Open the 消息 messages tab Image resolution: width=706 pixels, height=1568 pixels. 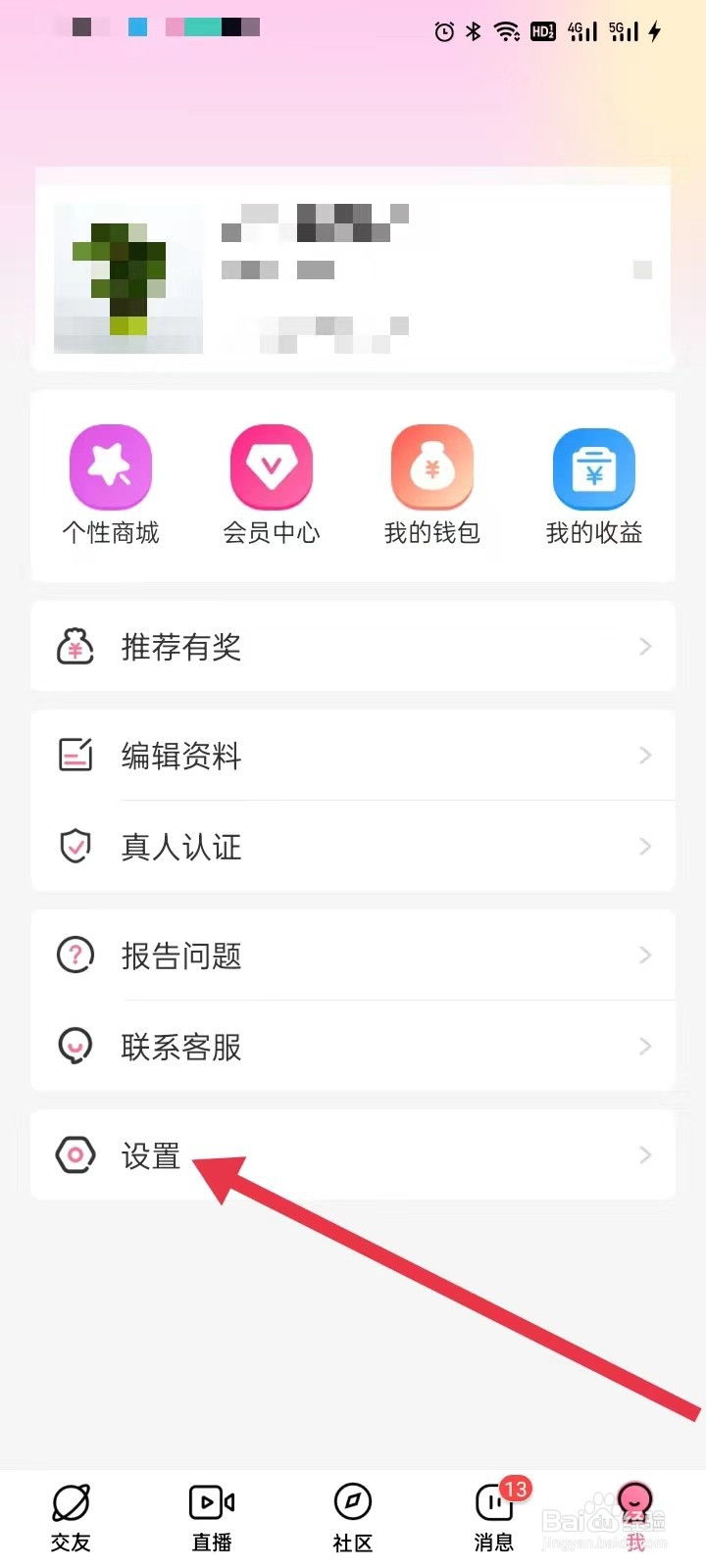point(494,1517)
